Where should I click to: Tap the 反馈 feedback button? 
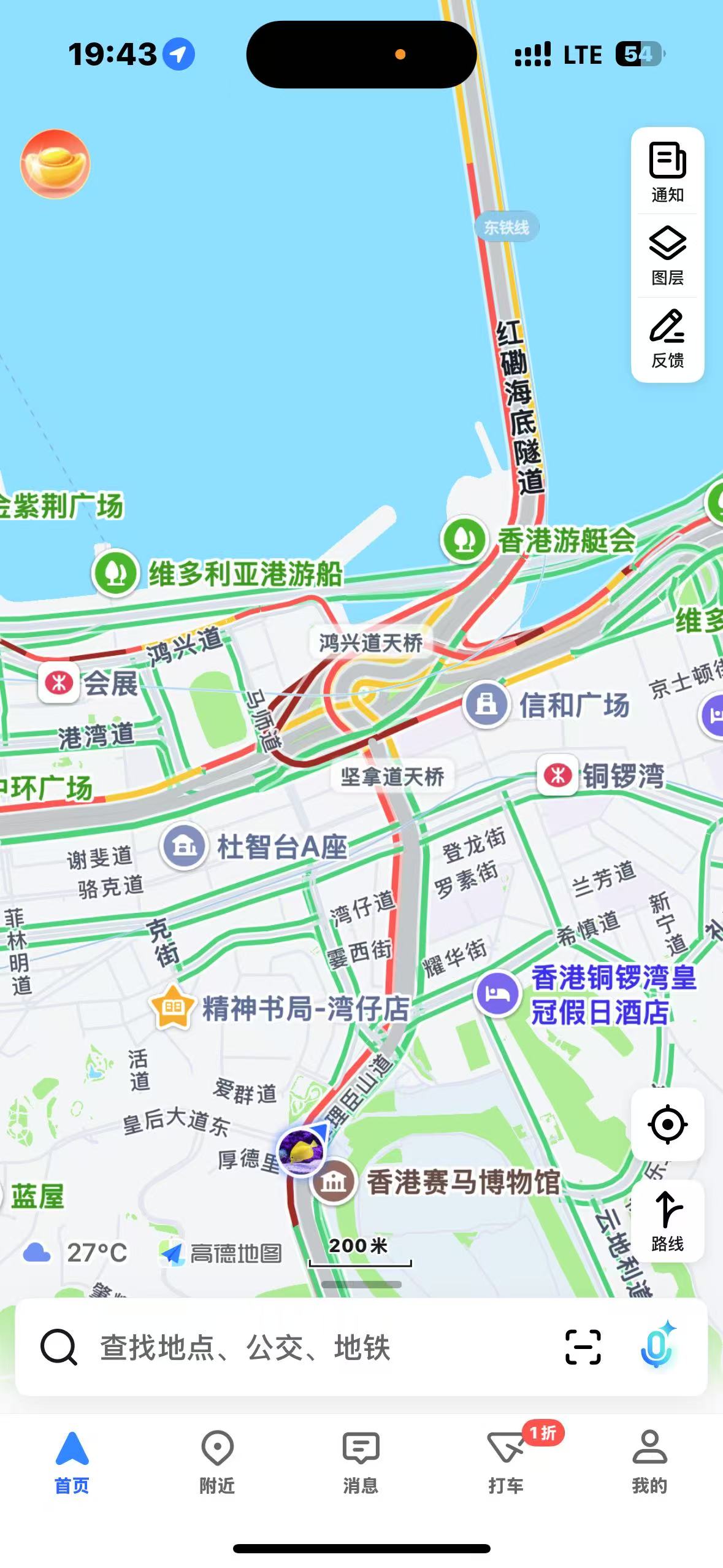(667, 339)
